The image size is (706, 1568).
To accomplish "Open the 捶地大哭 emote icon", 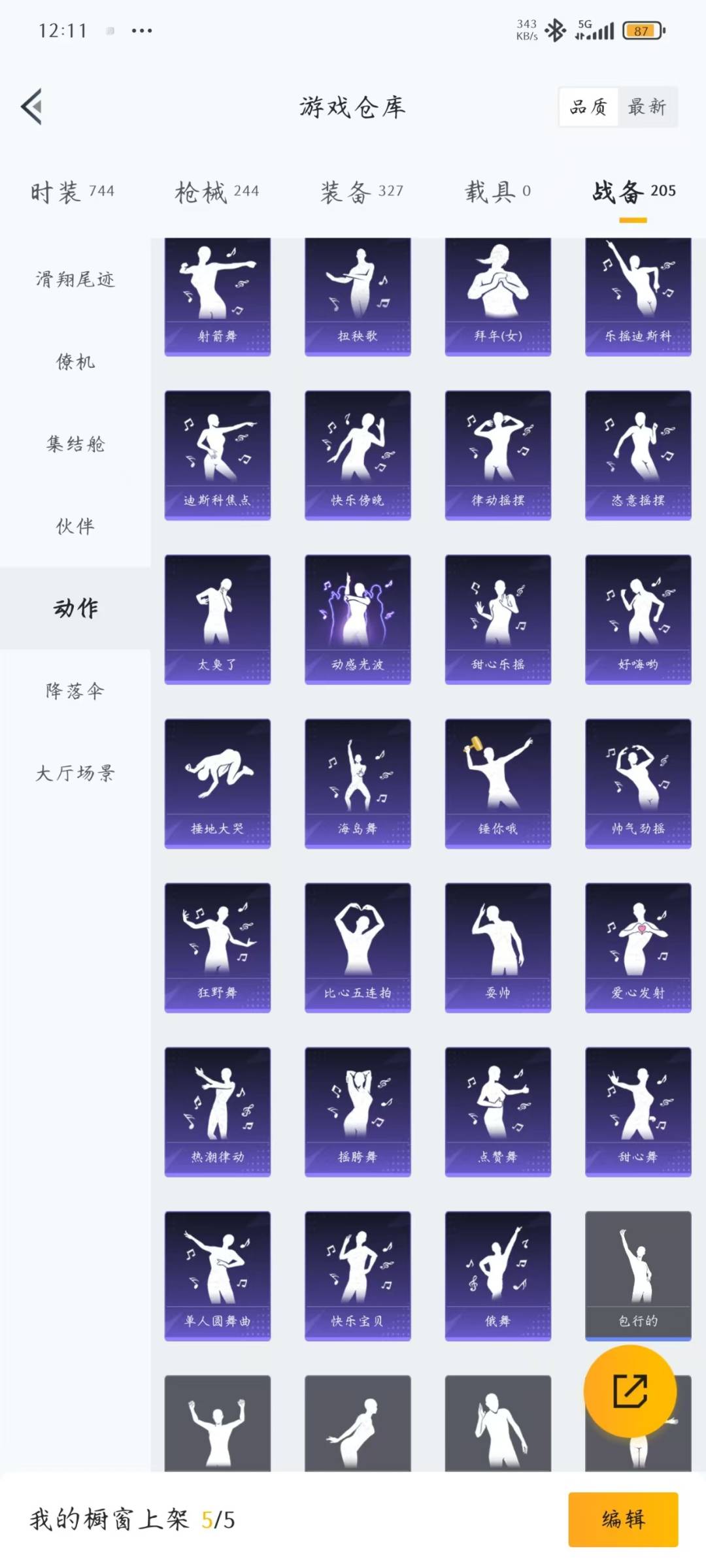I will [217, 781].
